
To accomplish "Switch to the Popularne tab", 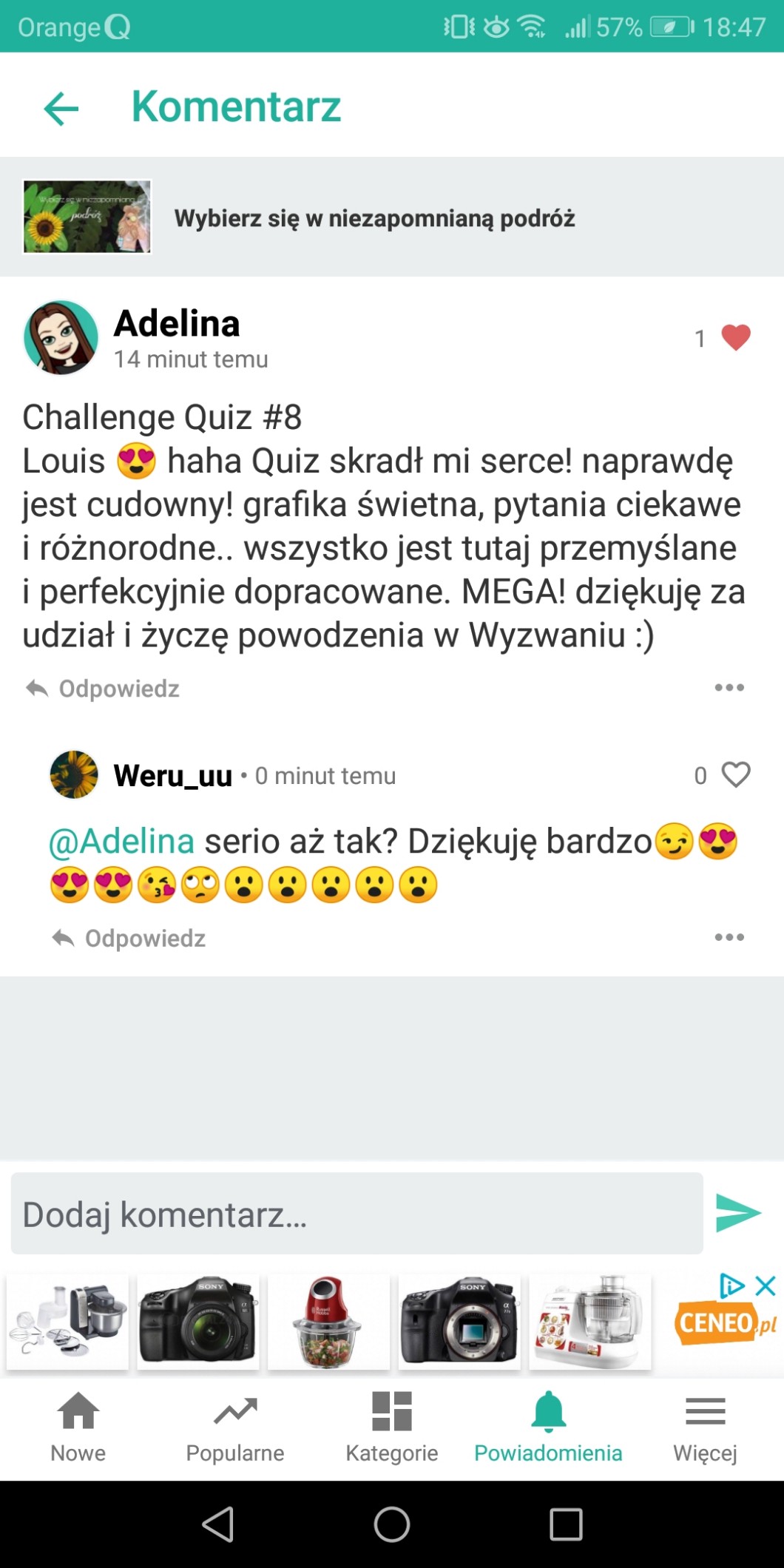I will pos(235,1427).
